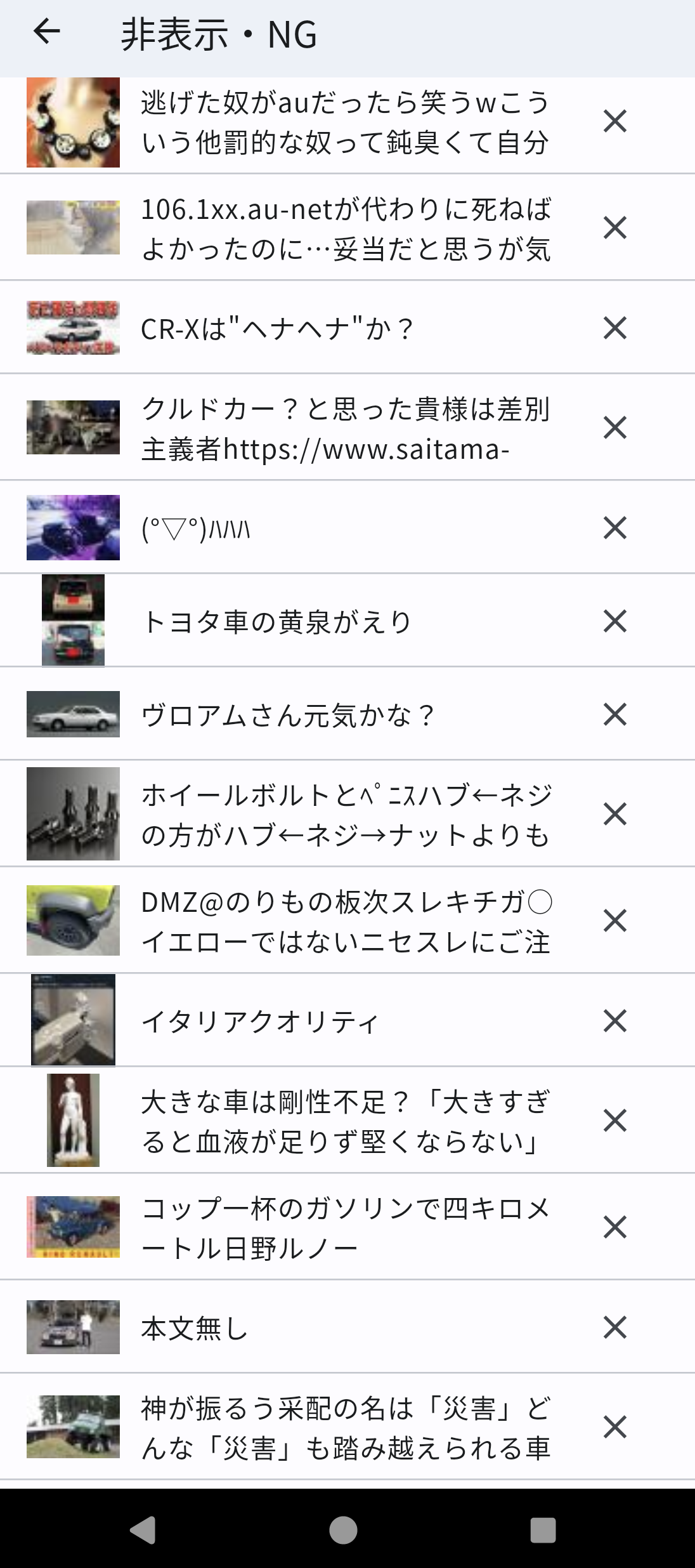Open the ホイールボルト thread row
The width and height of the screenshot is (695, 1568).
pos(346,815)
